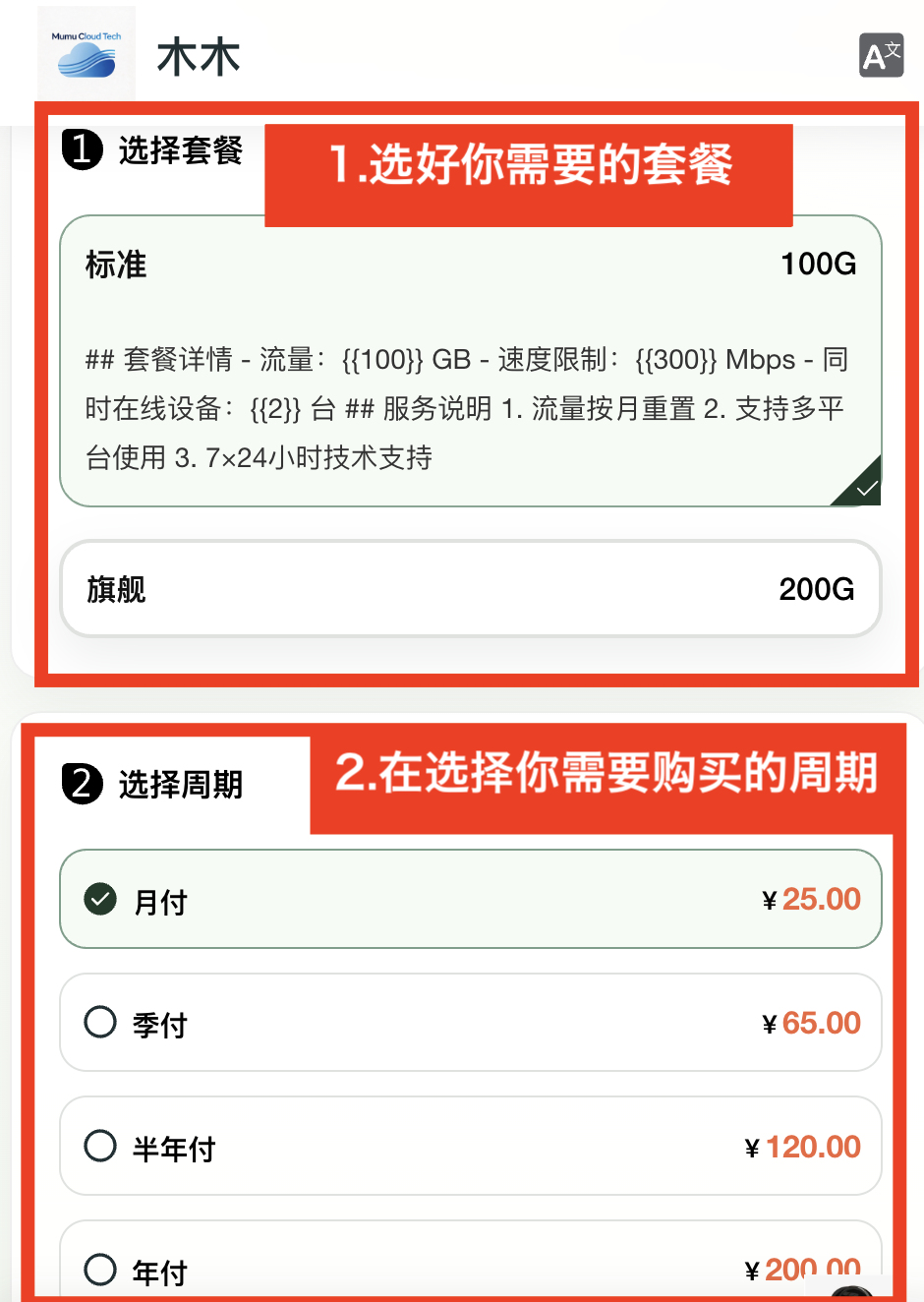Select the 月付 billing period
This screenshot has width=924, height=1302.
(x=470, y=899)
